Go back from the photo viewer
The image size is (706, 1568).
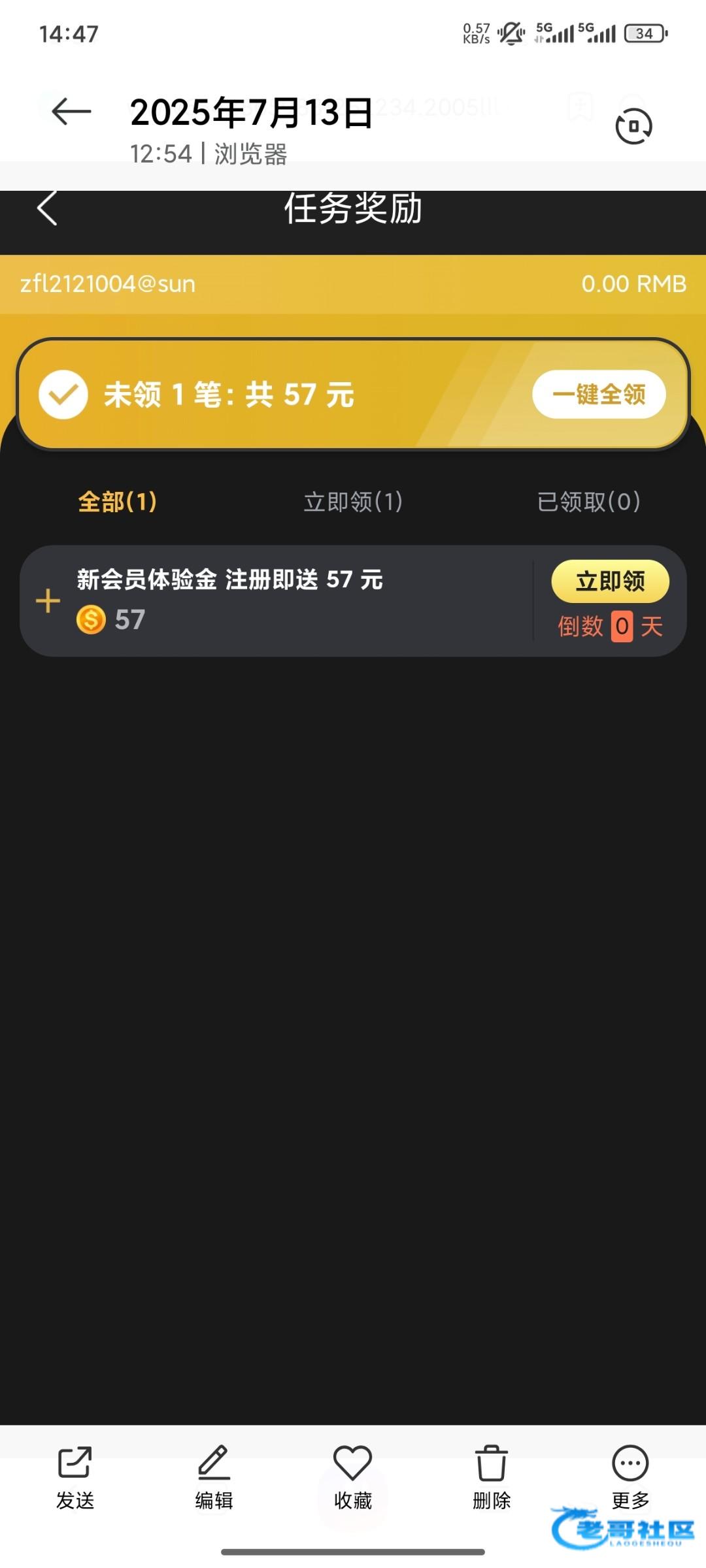(71, 112)
